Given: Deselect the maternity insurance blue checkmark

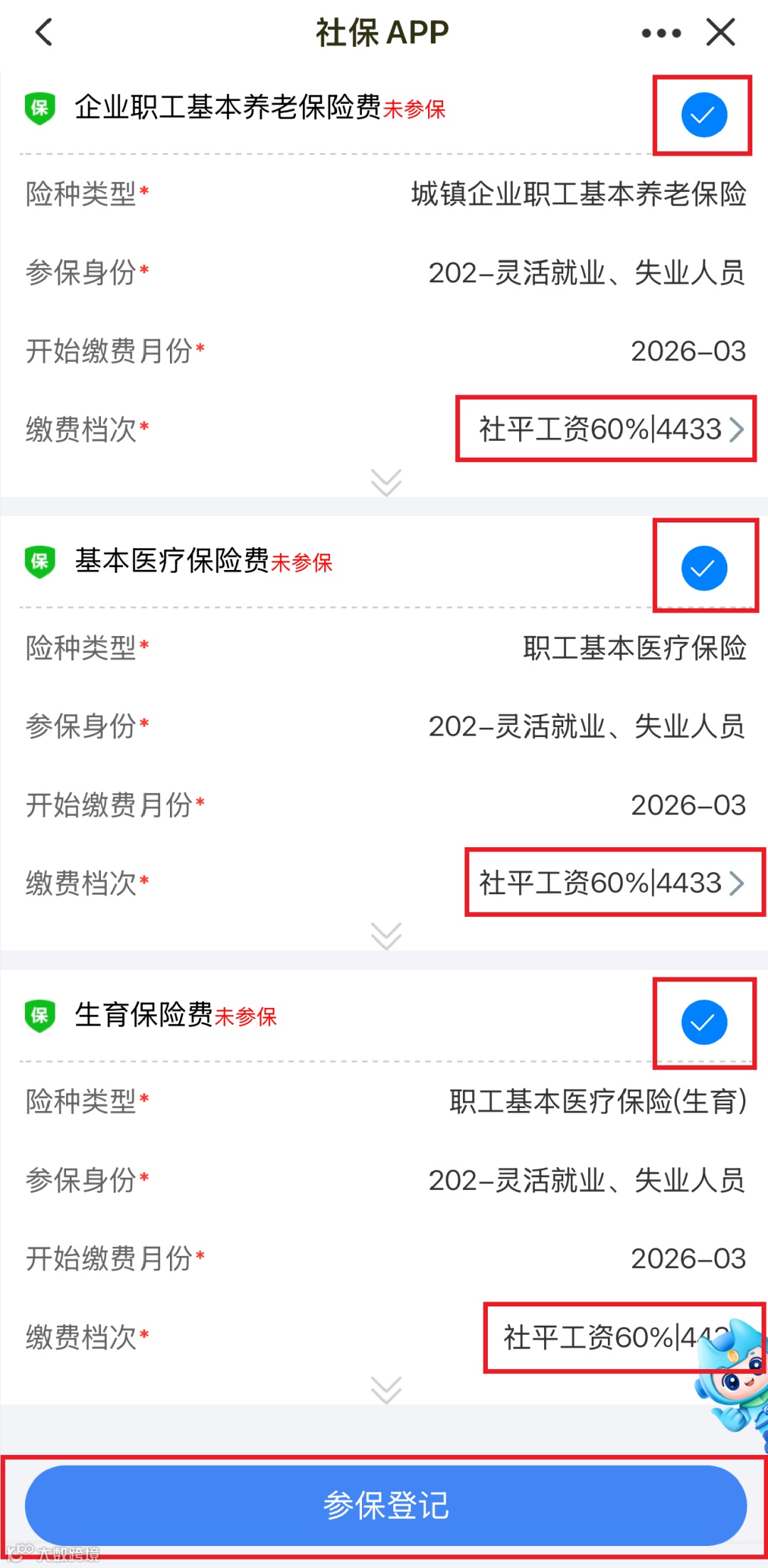Looking at the screenshot, I should coord(705,1021).
